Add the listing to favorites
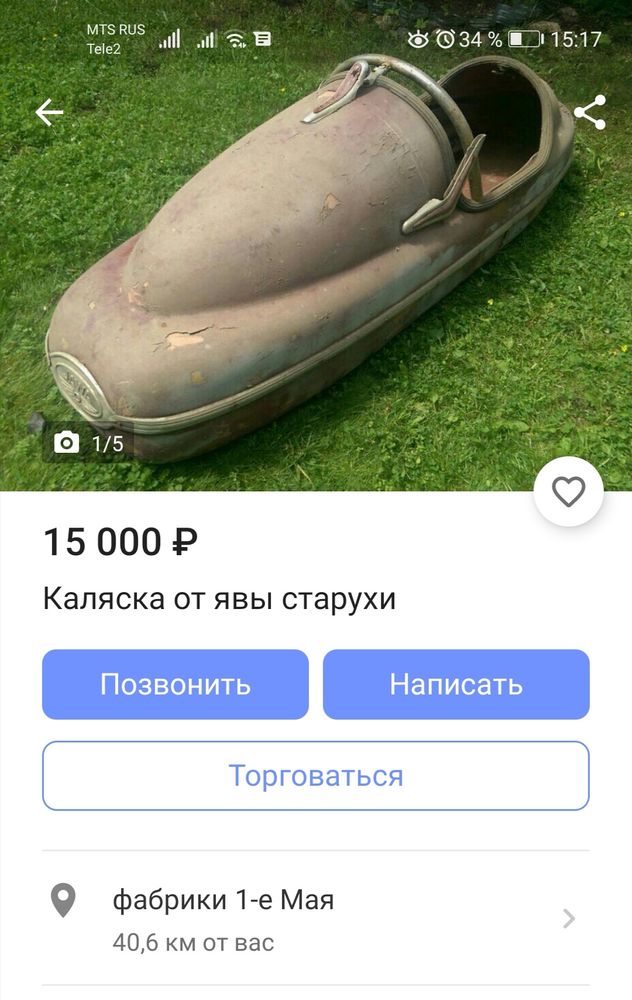The width and height of the screenshot is (632, 1000). (568, 492)
